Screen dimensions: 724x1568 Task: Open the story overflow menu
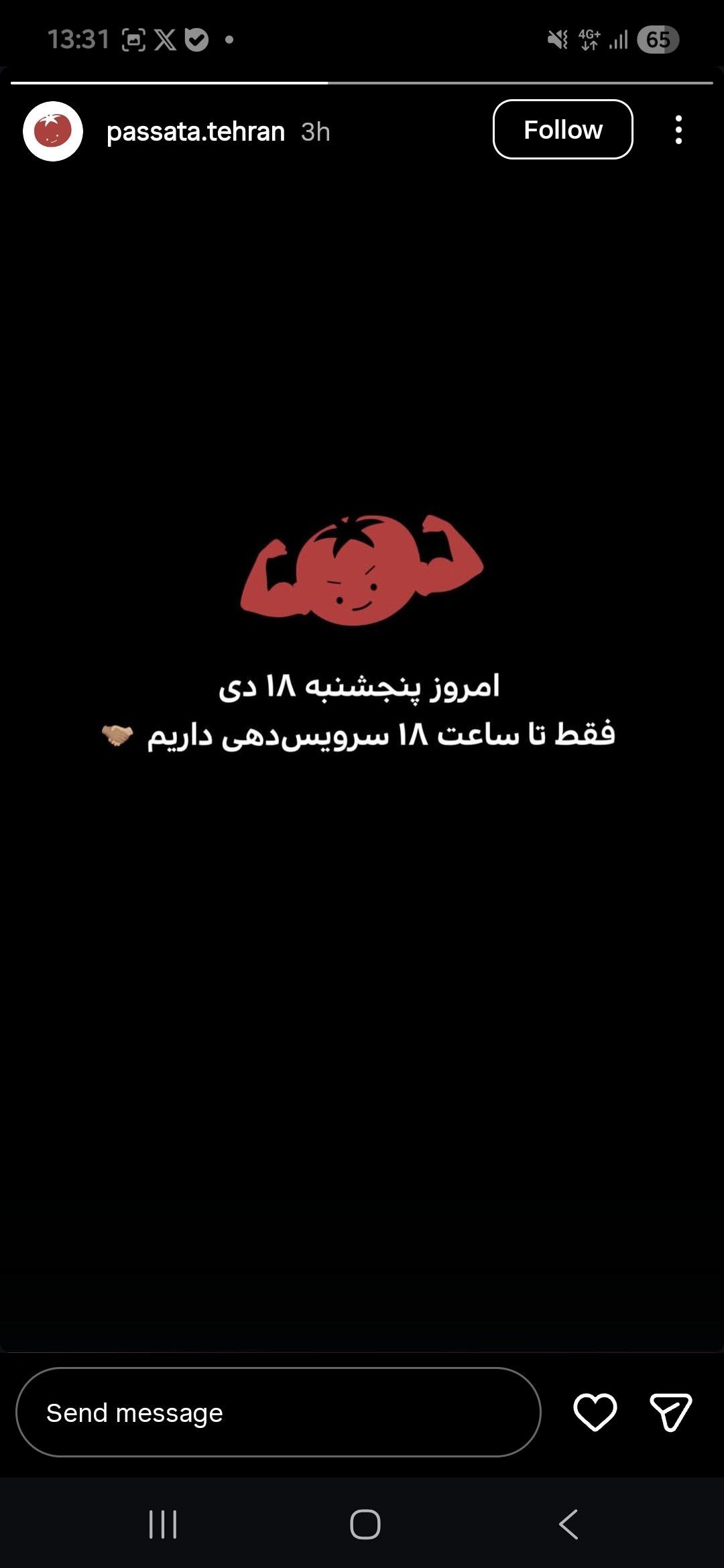[678, 129]
